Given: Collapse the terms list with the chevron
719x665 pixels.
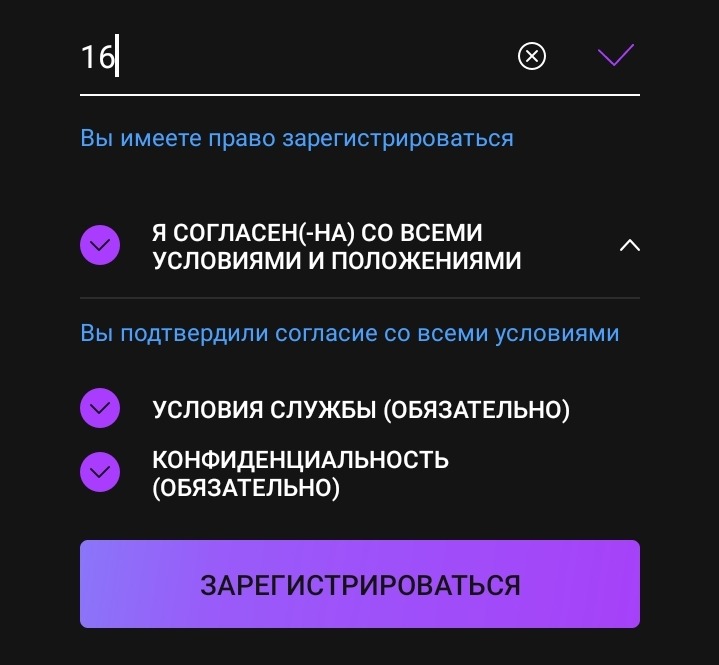Looking at the screenshot, I should (x=630, y=245).
